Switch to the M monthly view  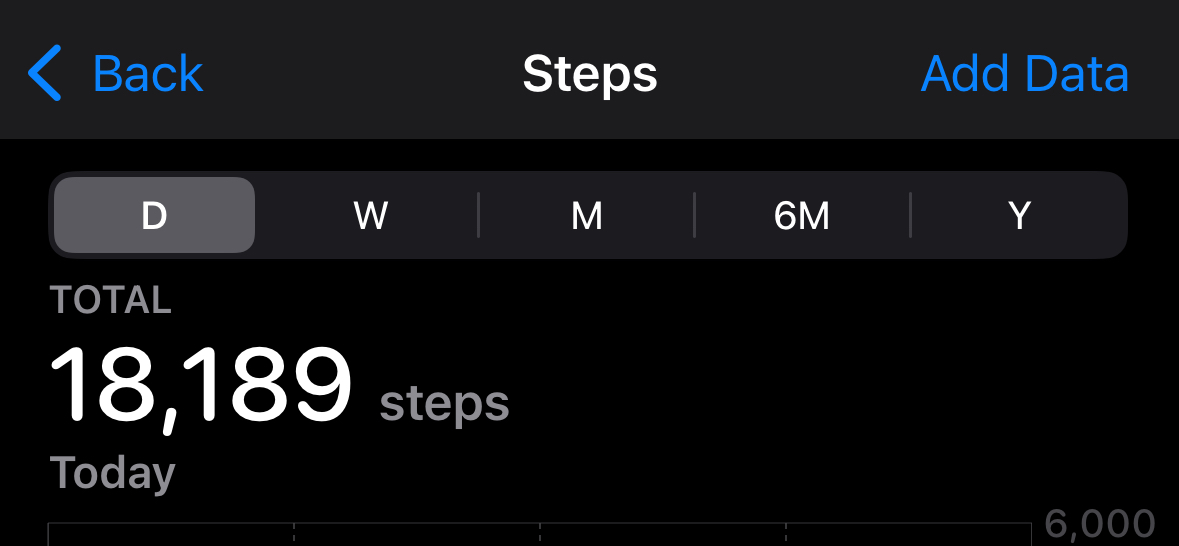pos(586,215)
